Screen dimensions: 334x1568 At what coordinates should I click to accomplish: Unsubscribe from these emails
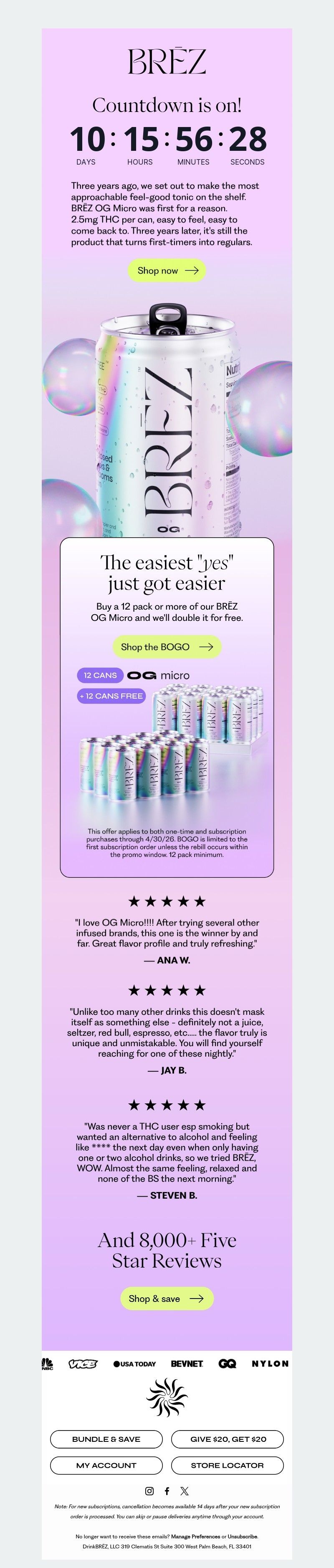(x=242, y=1536)
